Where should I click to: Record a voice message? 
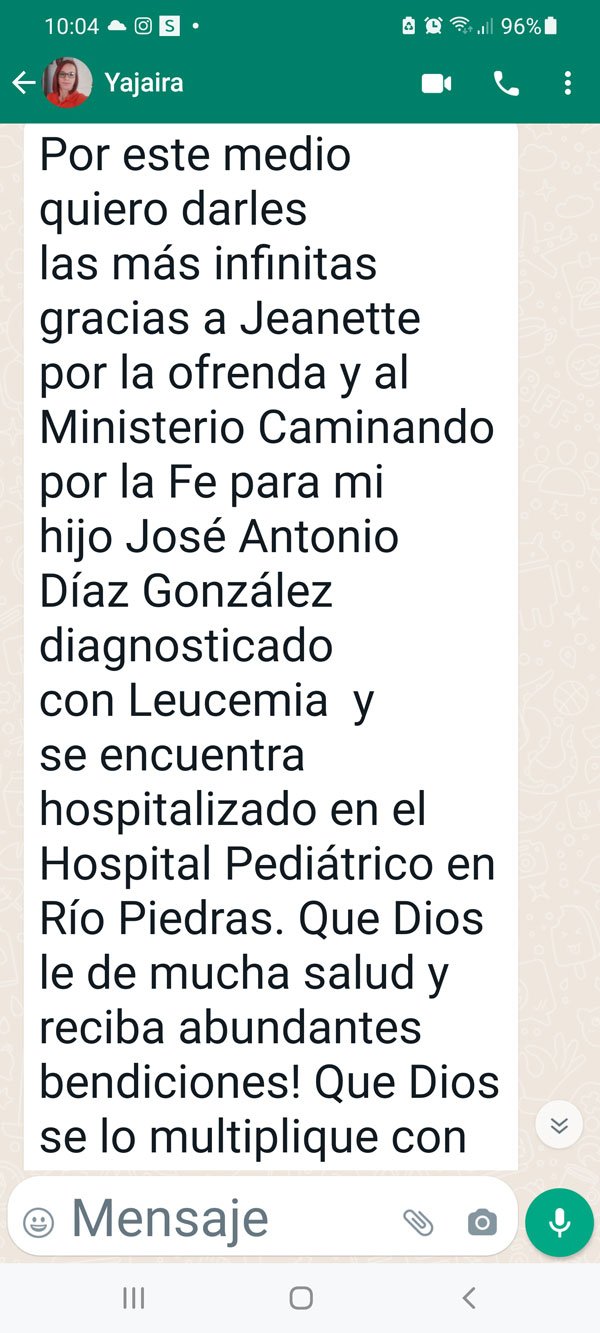pyautogui.click(x=559, y=1222)
